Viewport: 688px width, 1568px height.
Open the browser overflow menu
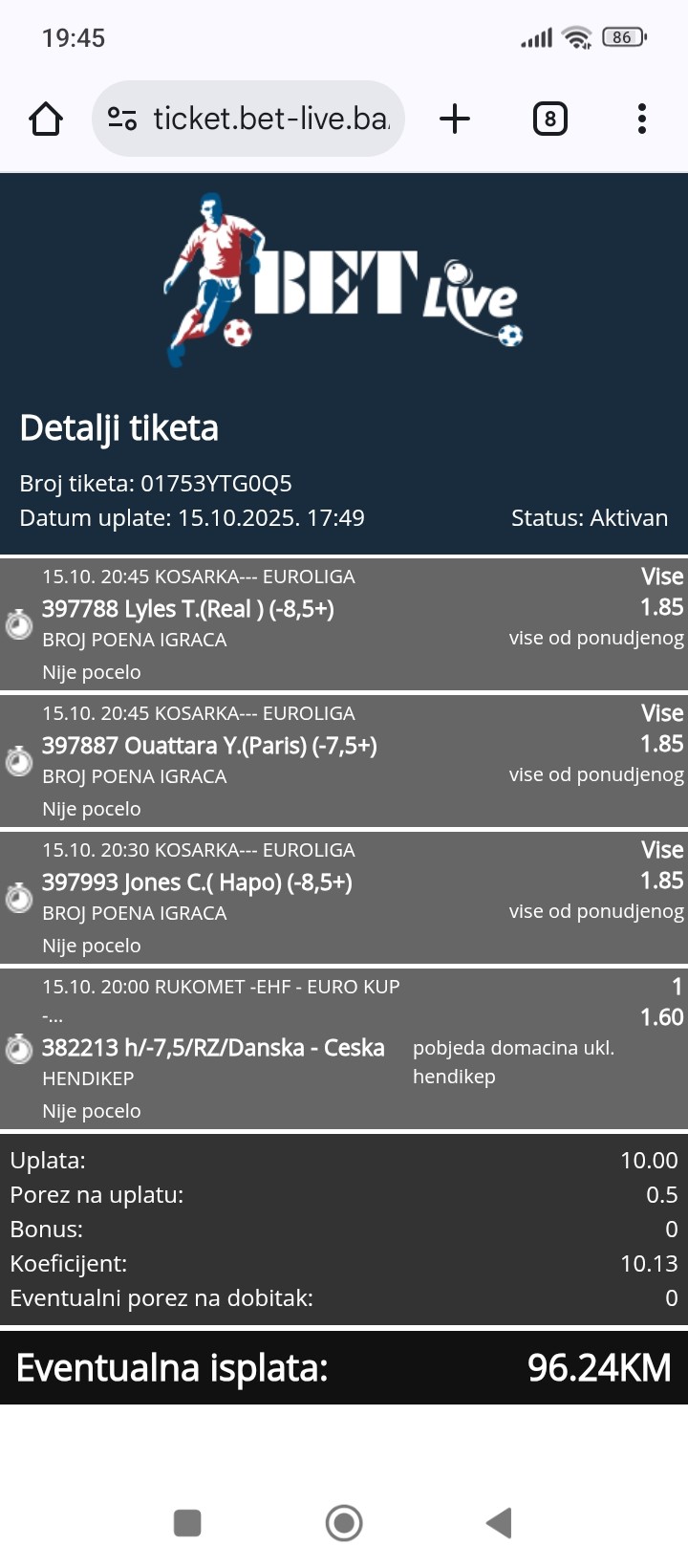click(x=642, y=119)
